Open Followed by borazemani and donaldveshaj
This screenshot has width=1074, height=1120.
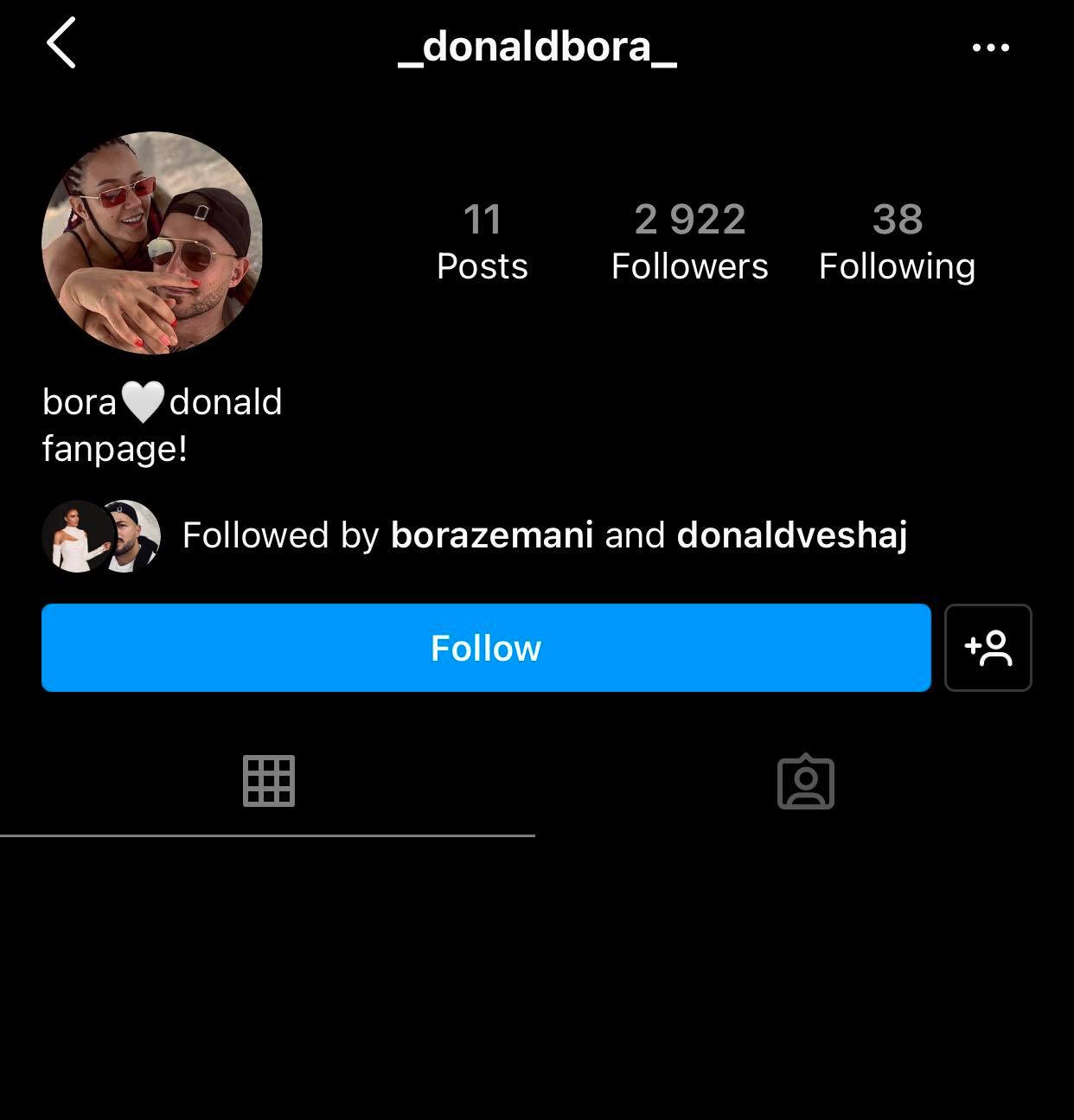tap(545, 535)
